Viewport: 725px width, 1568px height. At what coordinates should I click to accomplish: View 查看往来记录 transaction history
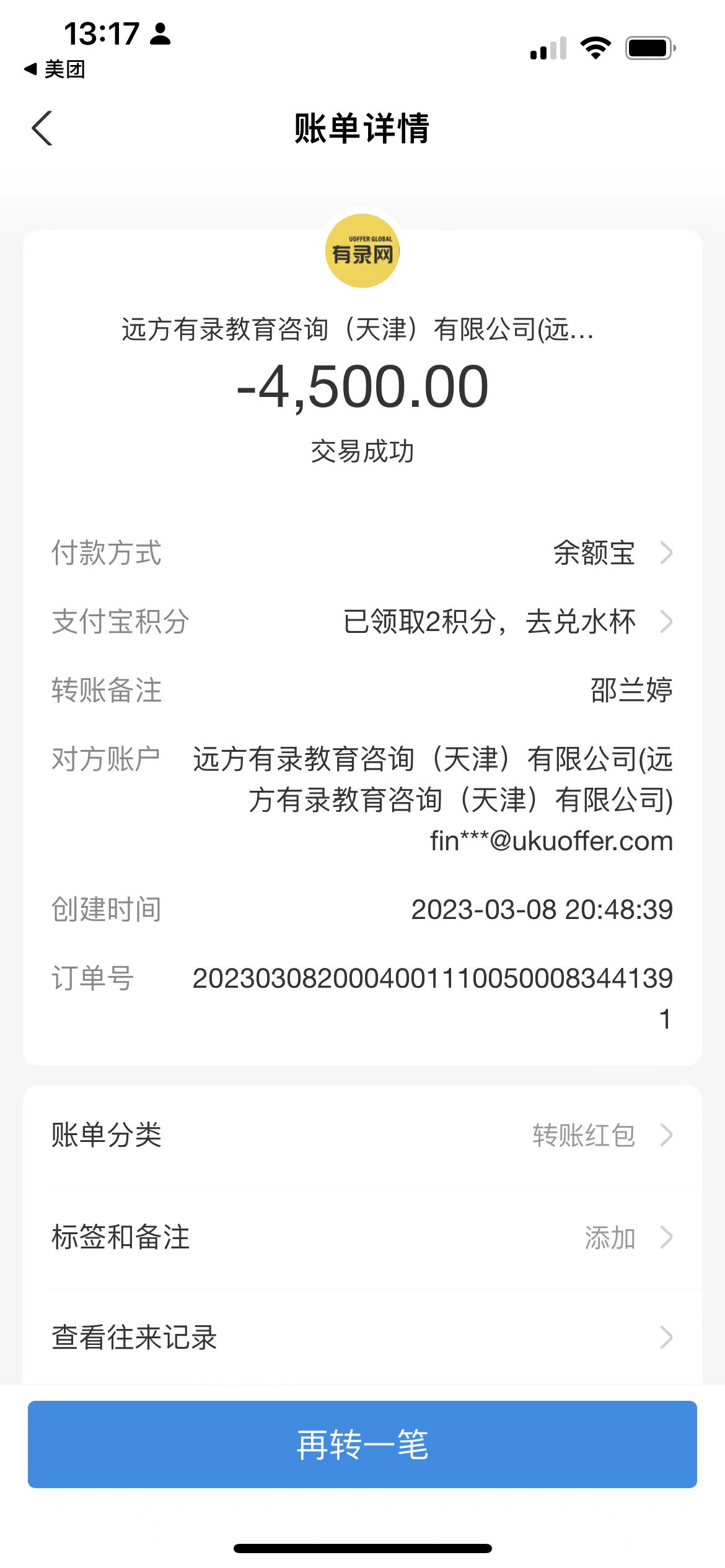click(362, 1338)
